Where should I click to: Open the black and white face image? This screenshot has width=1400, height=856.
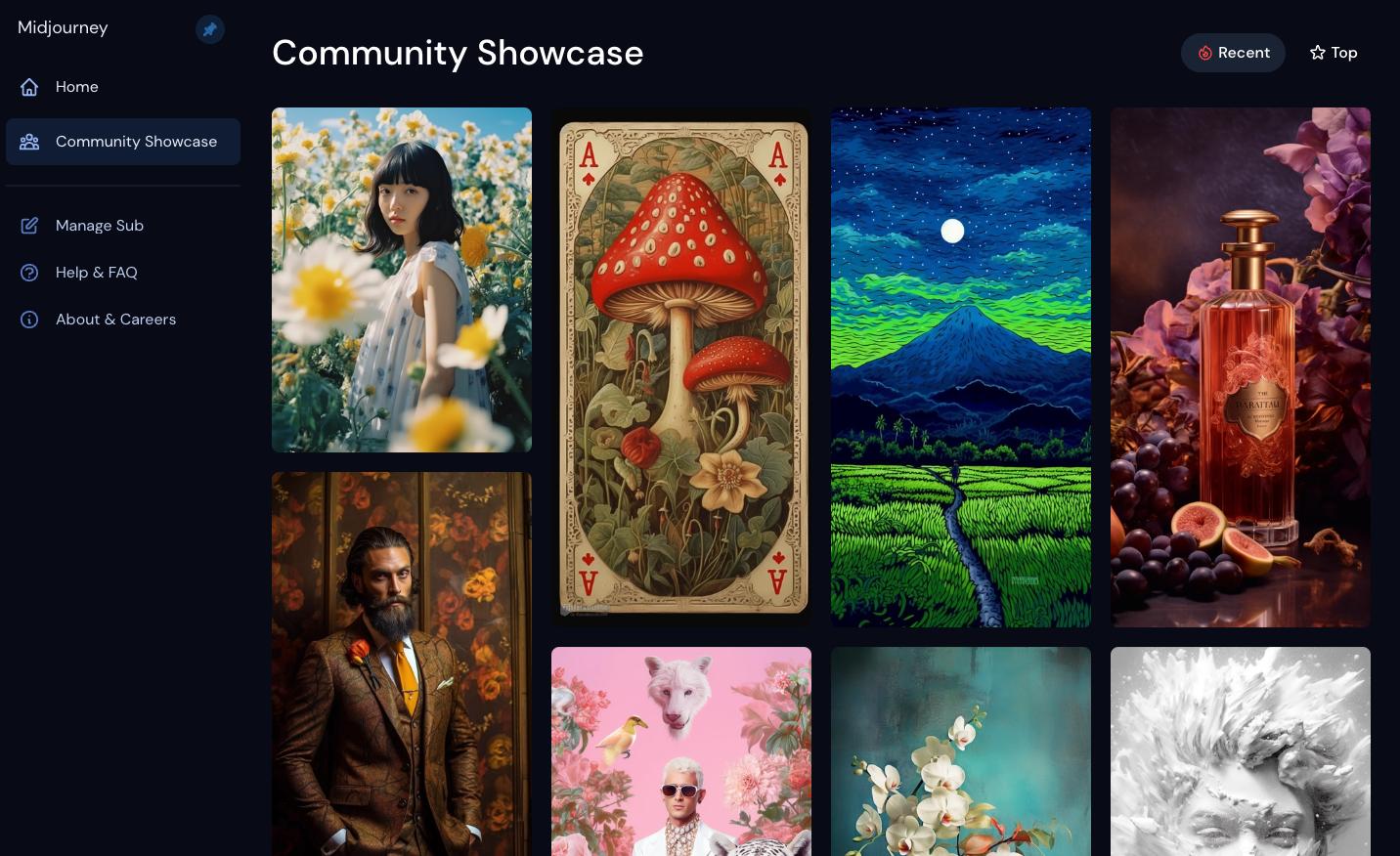pyautogui.click(x=1241, y=750)
